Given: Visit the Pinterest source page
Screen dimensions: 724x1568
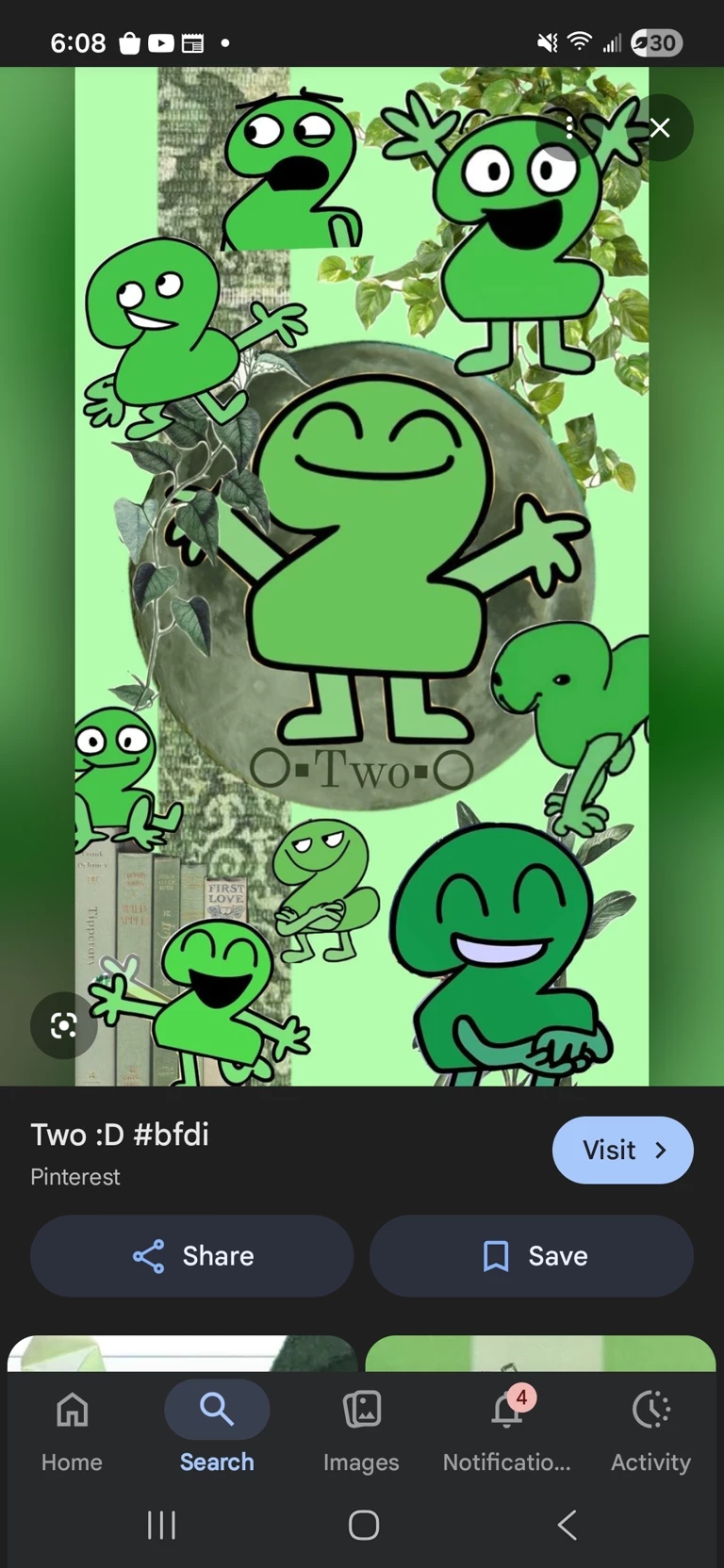Looking at the screenshot, I should (x=622, y=1150).
